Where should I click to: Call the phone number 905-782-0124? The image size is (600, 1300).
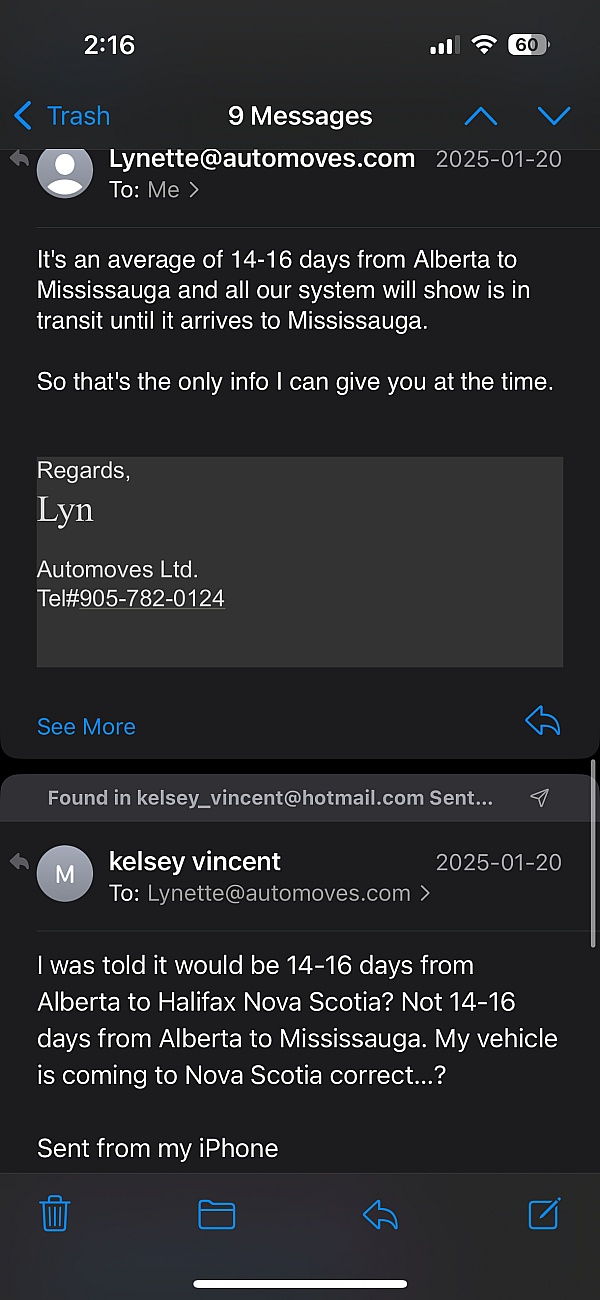[x=151, y=598]
